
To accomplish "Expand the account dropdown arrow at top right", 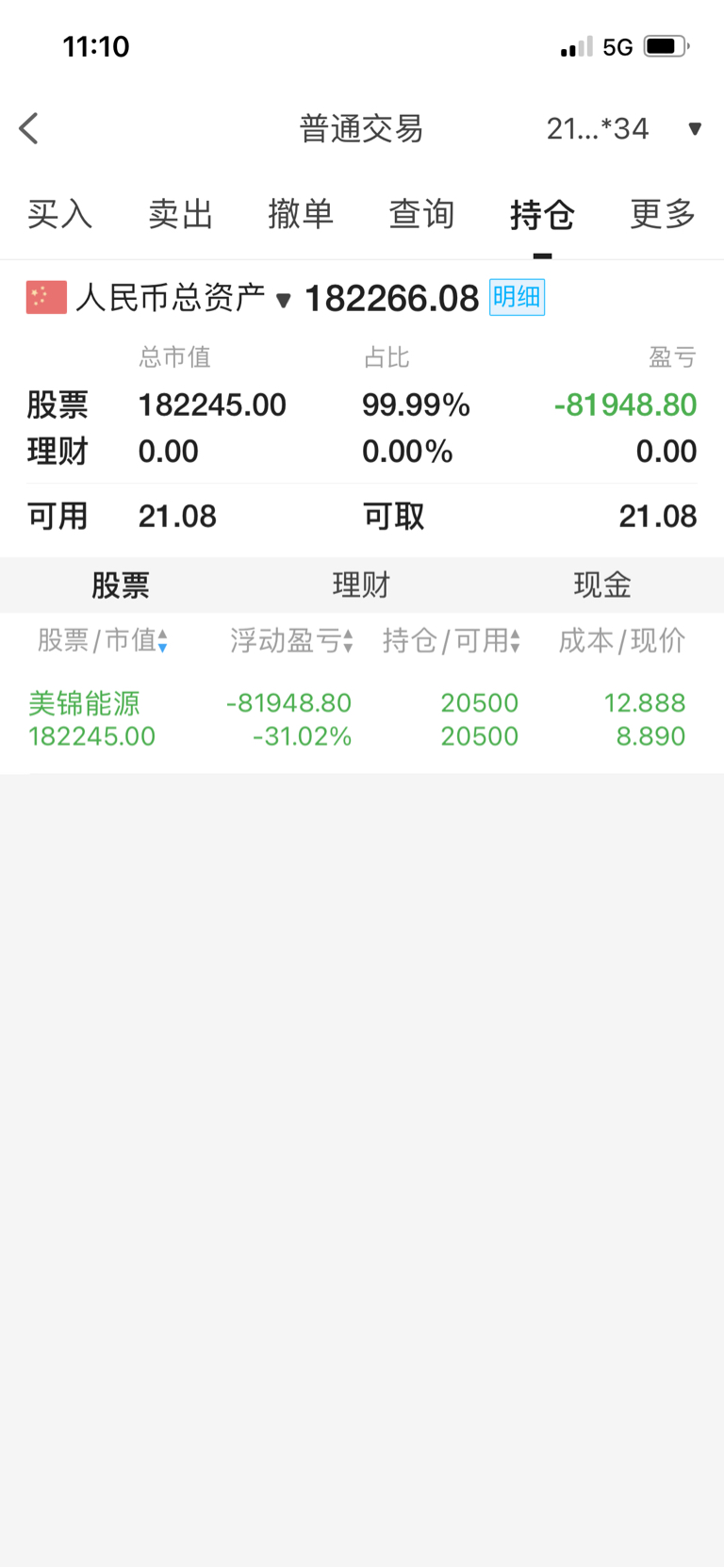I will [x=694, y=129].
